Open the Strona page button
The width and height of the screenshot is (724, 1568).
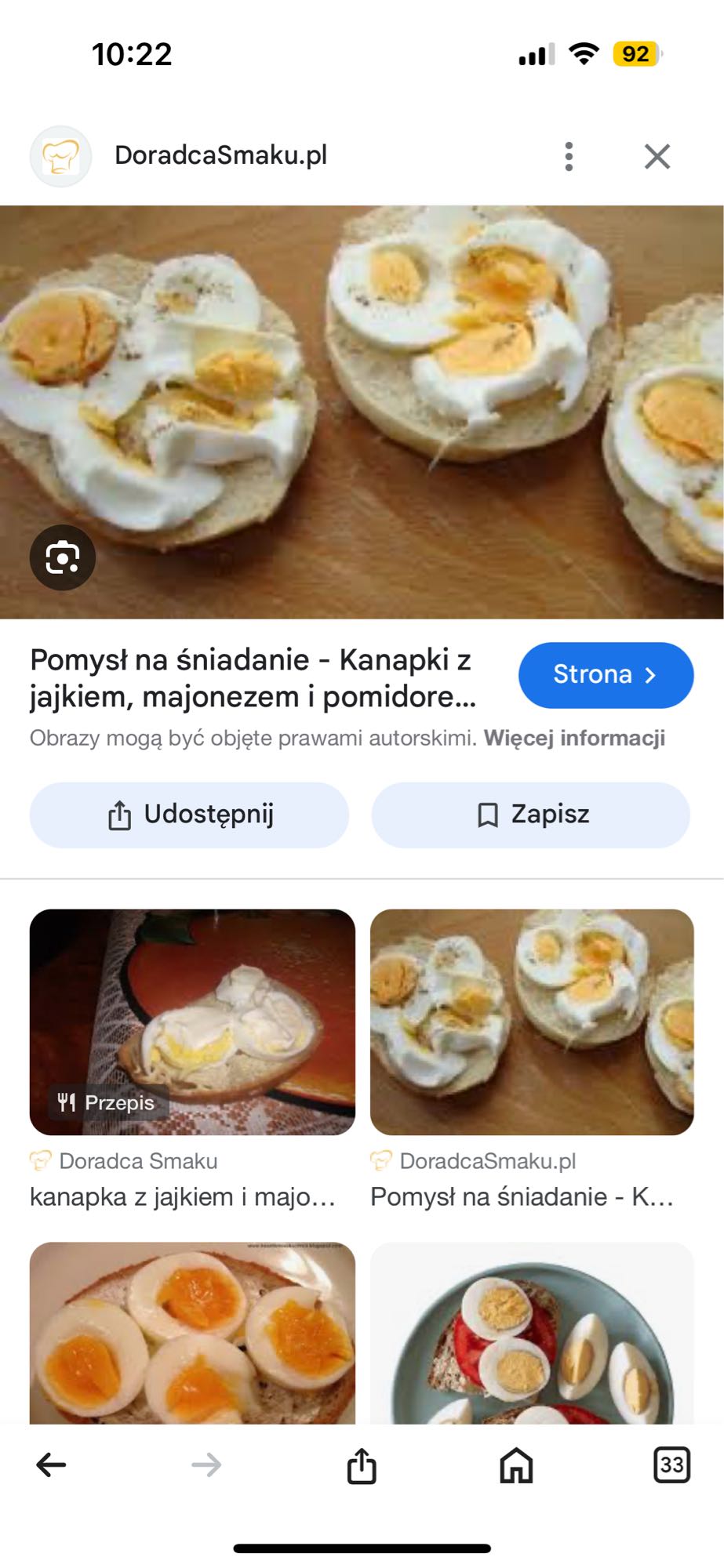(x=605, y=674)
